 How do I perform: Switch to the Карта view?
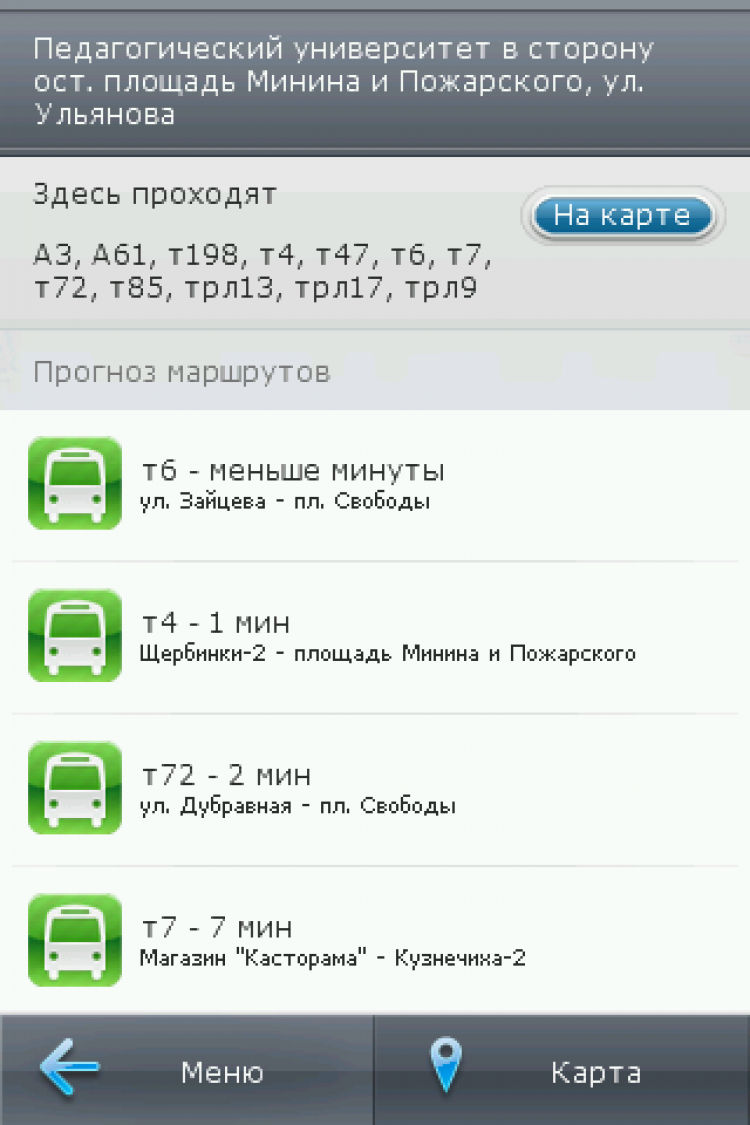point(562,1072)
